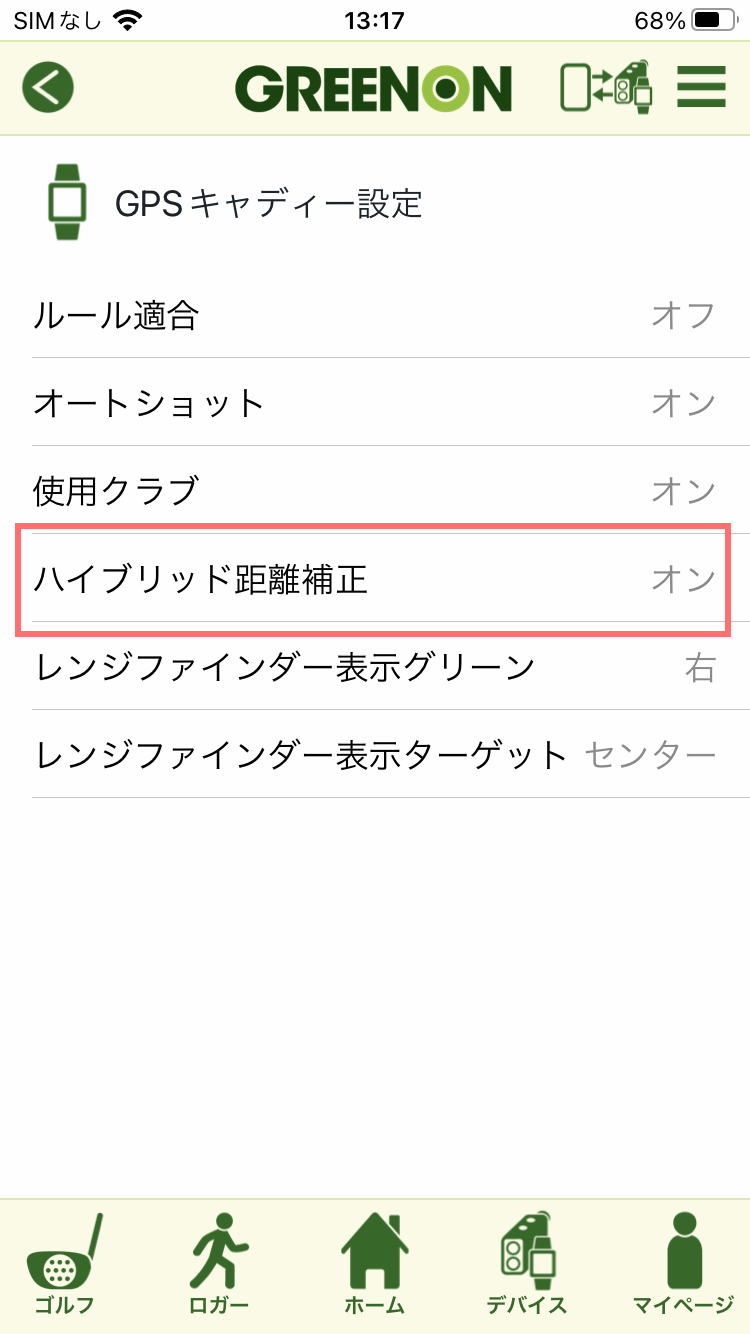
Task: Switch to the デバイス tab
Action: (527, 1266)
